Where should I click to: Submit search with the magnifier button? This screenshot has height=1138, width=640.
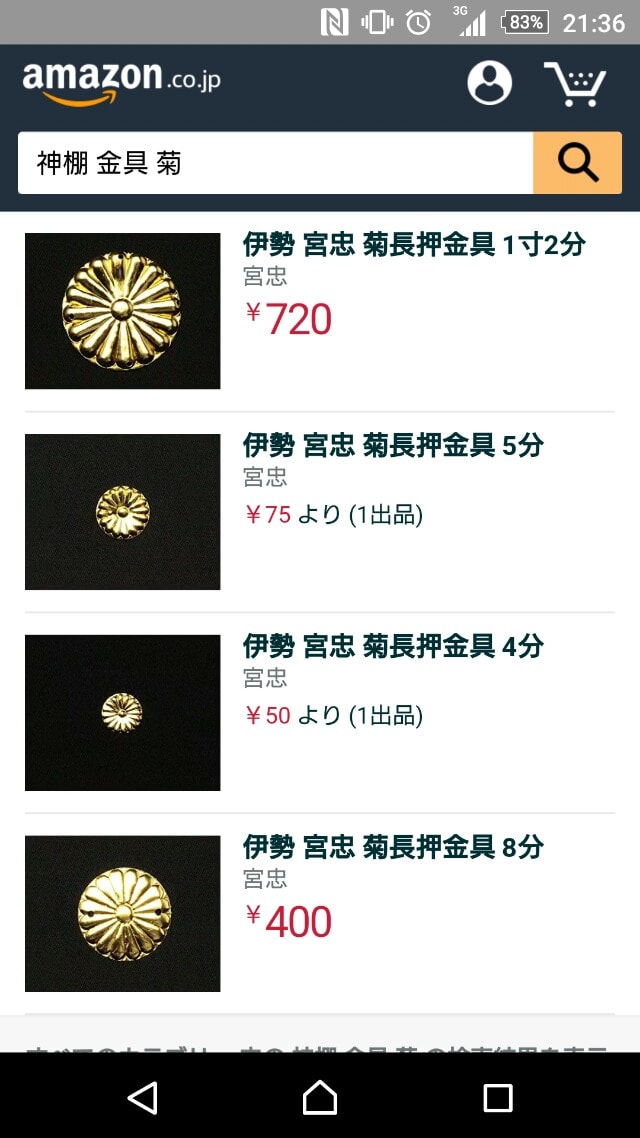(577, 163)
